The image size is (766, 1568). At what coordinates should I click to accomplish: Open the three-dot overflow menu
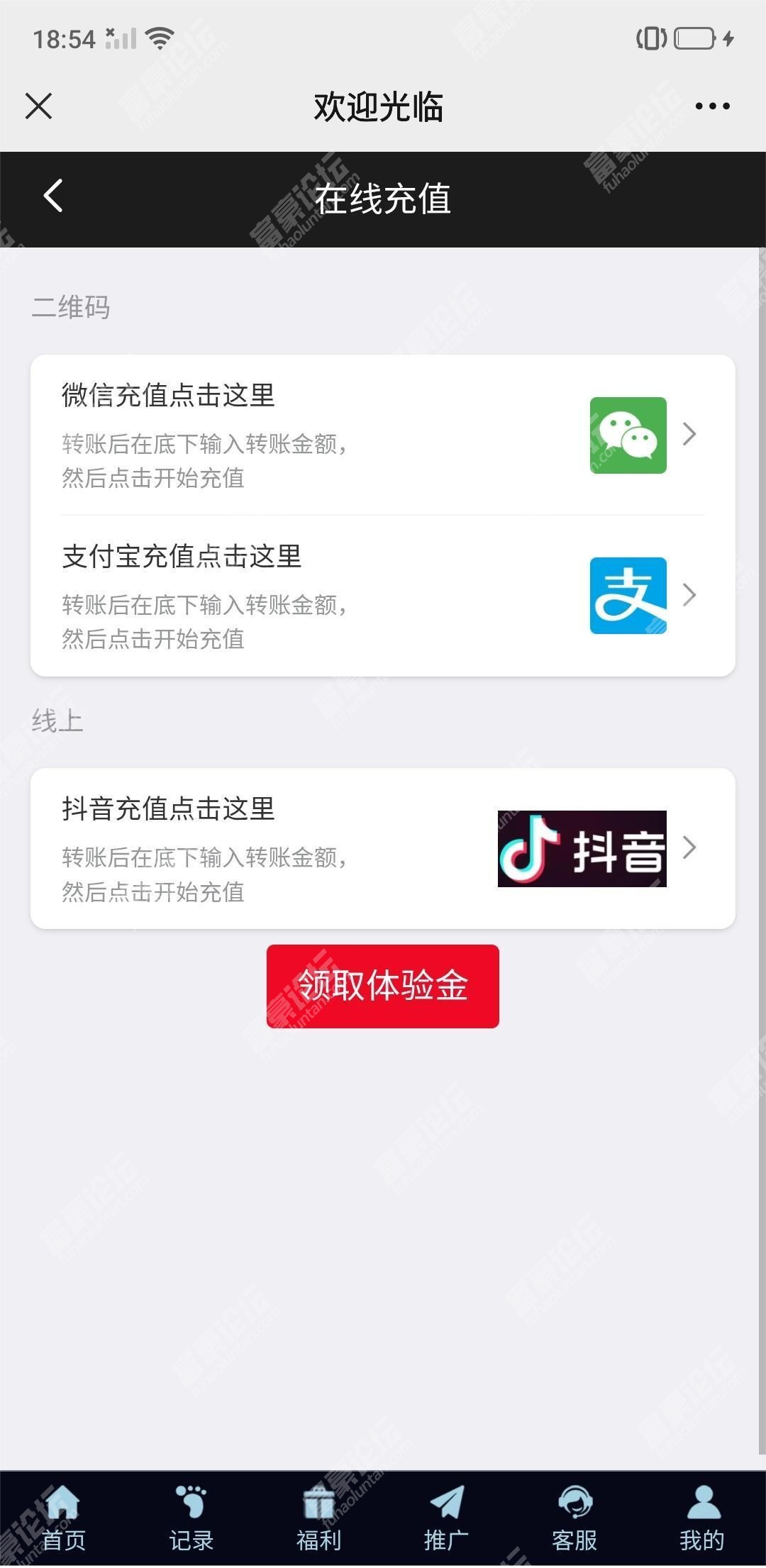pyautogui.click(x=712, y=106)
